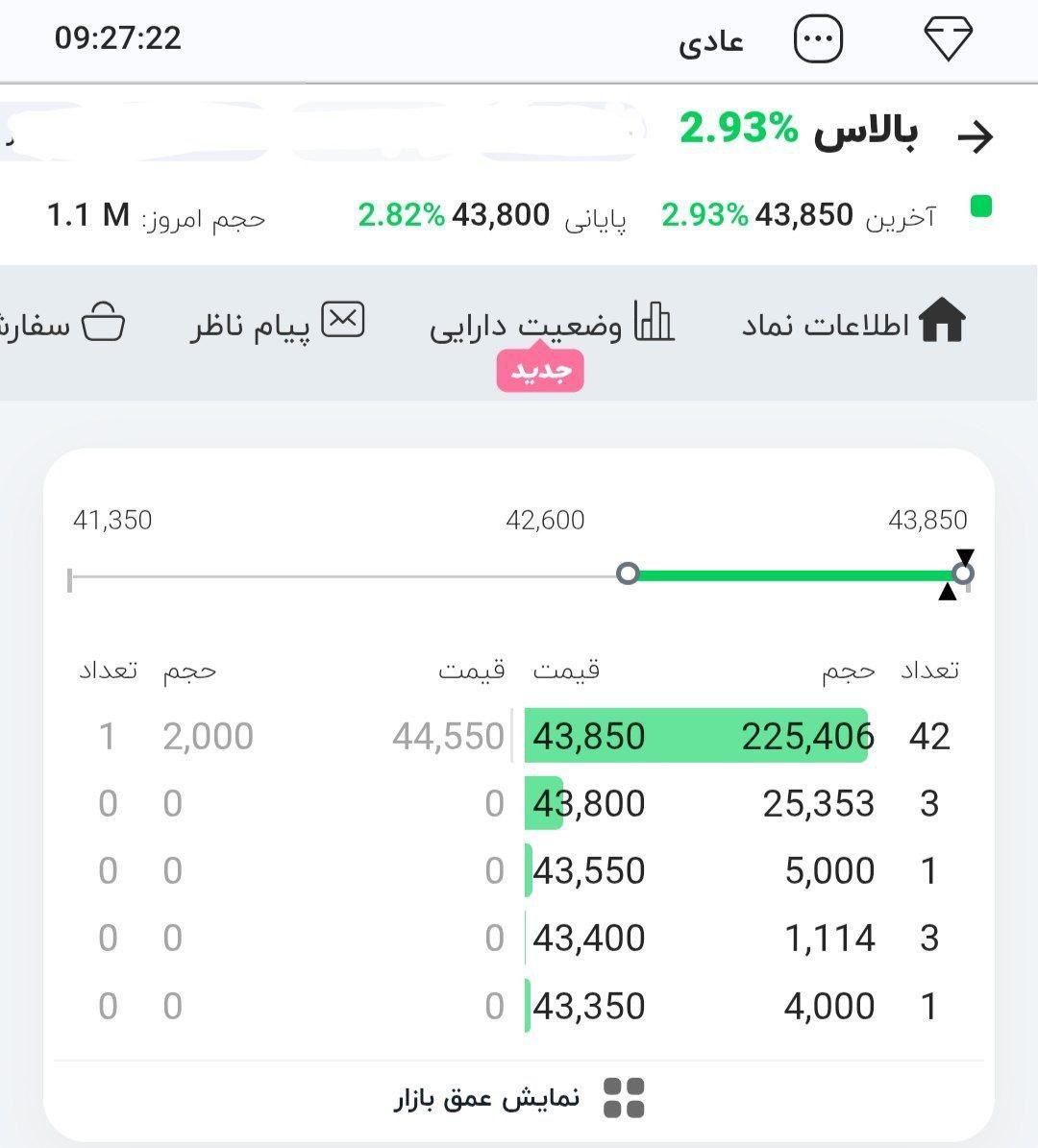Open the three-dots options icon
Image resolution: width=1038 pixels, height=1148 pixels.
pyautogui.click(x=818, y=40)
